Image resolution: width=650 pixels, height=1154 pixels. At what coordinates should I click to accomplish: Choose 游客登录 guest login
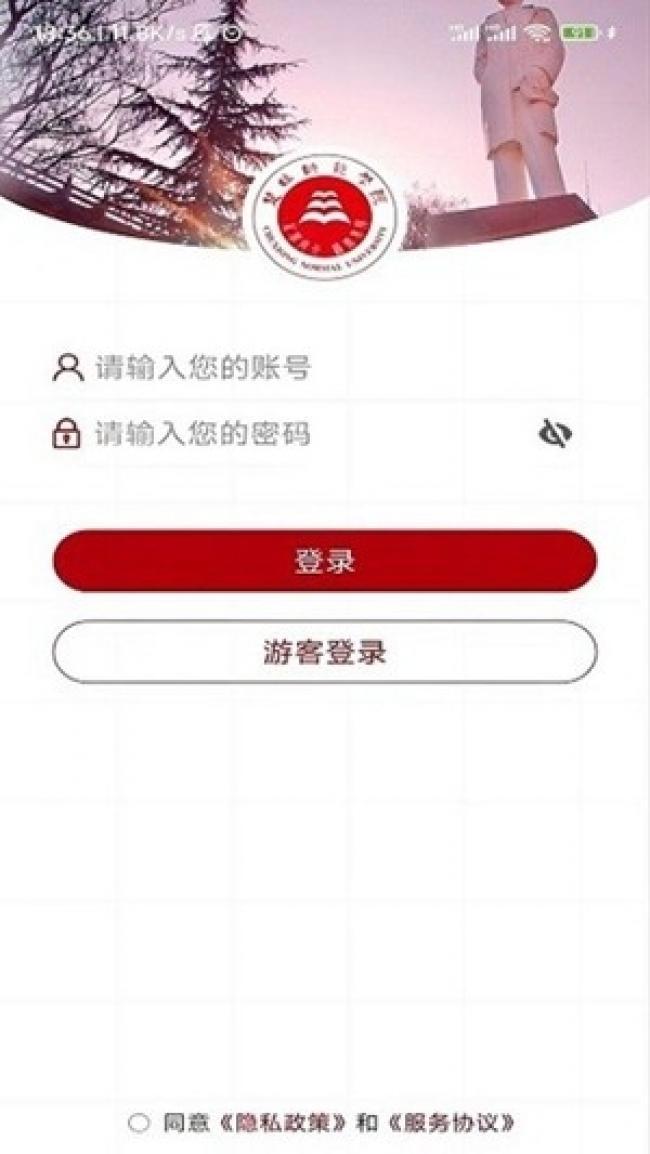[x=325, y=653]
